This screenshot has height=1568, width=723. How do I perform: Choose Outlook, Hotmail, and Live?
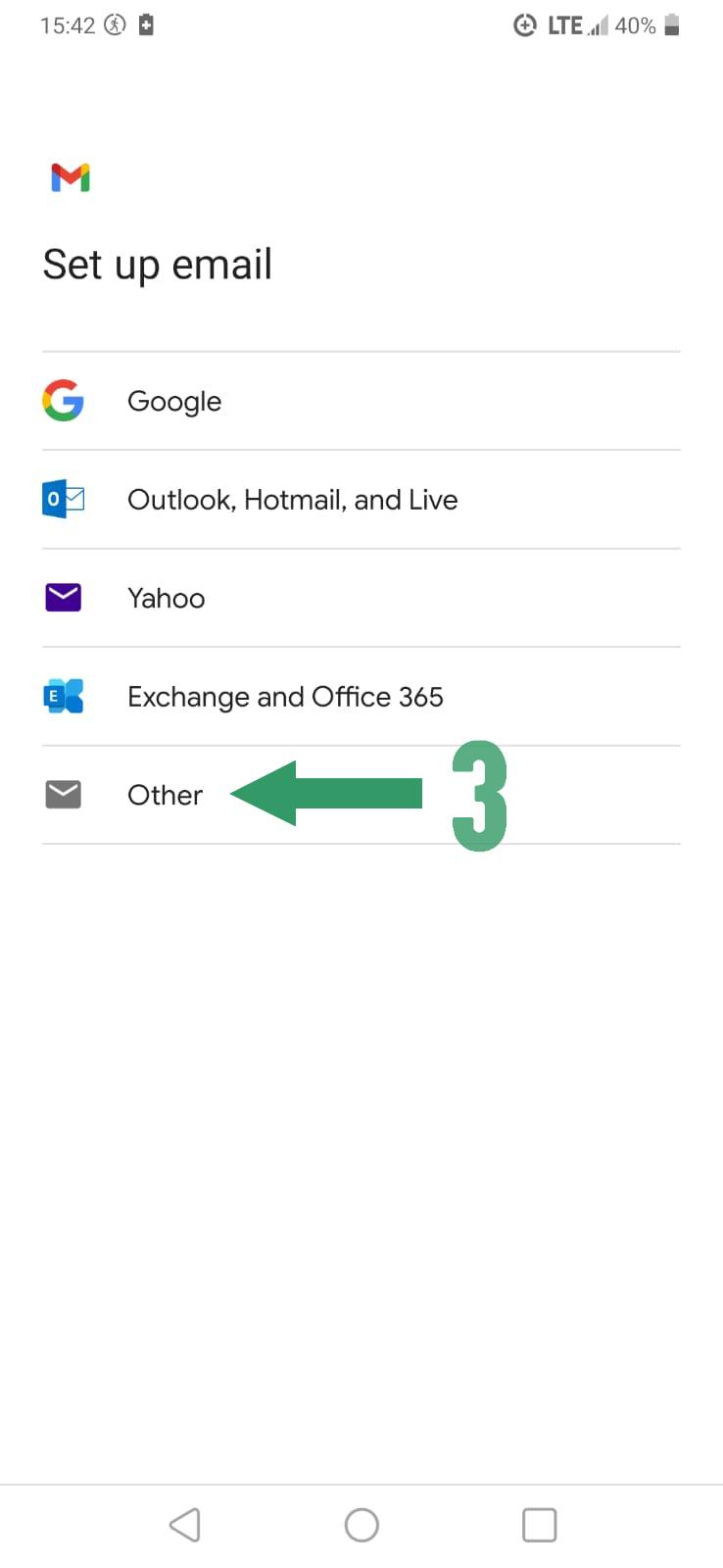tap(361, 500)
